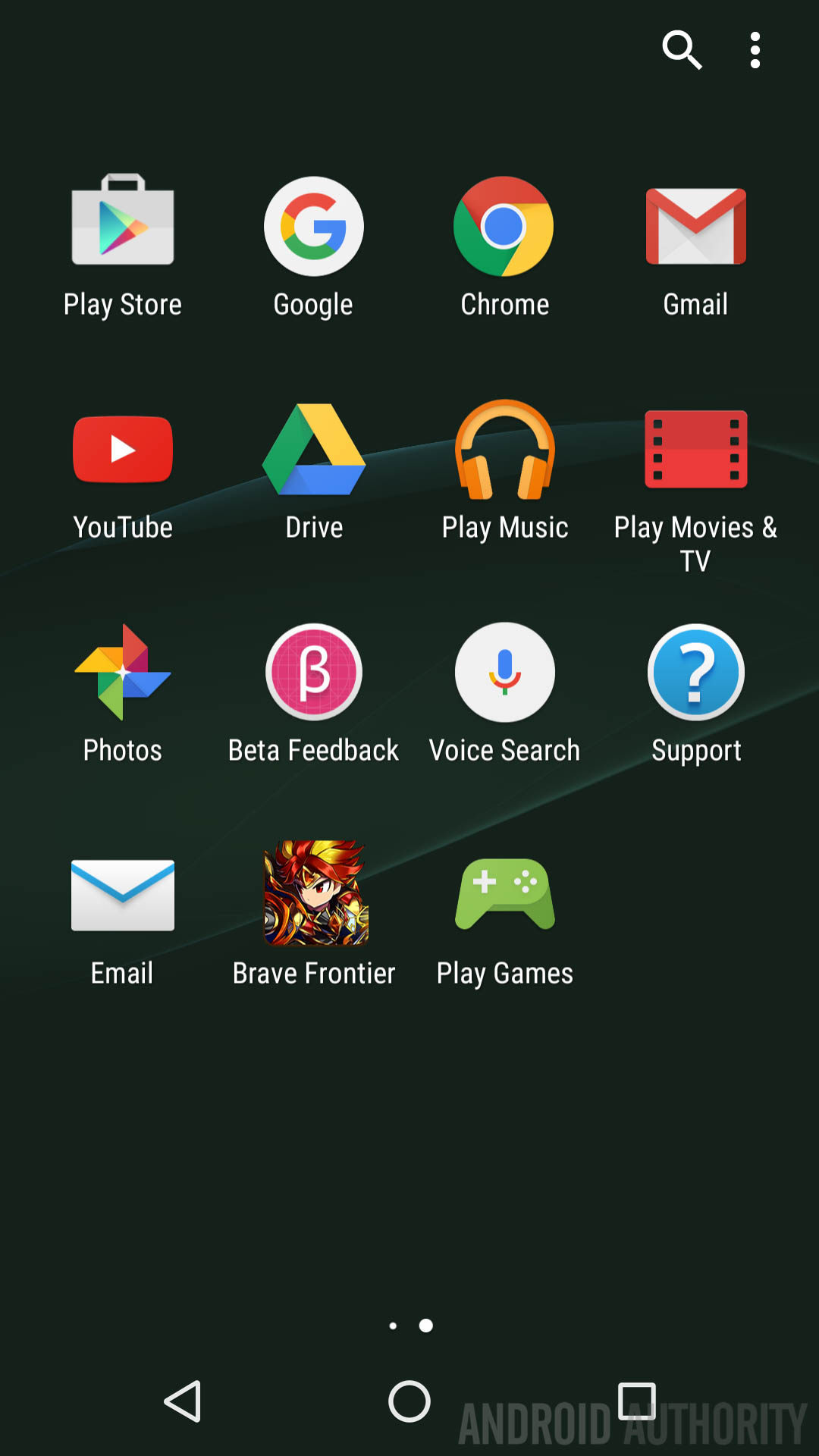Open the Support app

click(x=695, y=672)
